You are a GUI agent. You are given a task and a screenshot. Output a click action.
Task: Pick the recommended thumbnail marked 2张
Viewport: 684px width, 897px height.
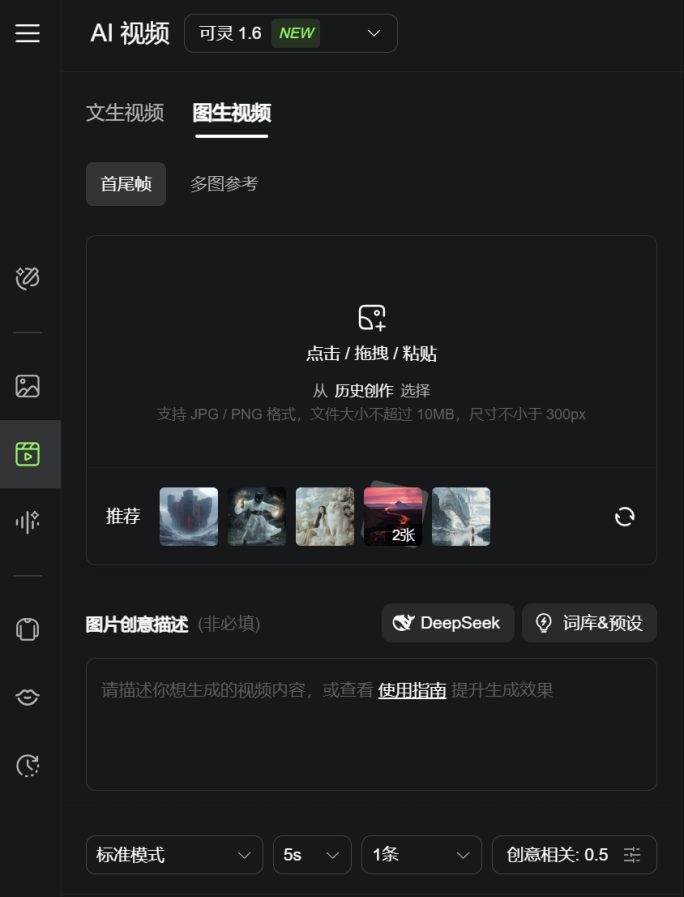tap(393, 516)
